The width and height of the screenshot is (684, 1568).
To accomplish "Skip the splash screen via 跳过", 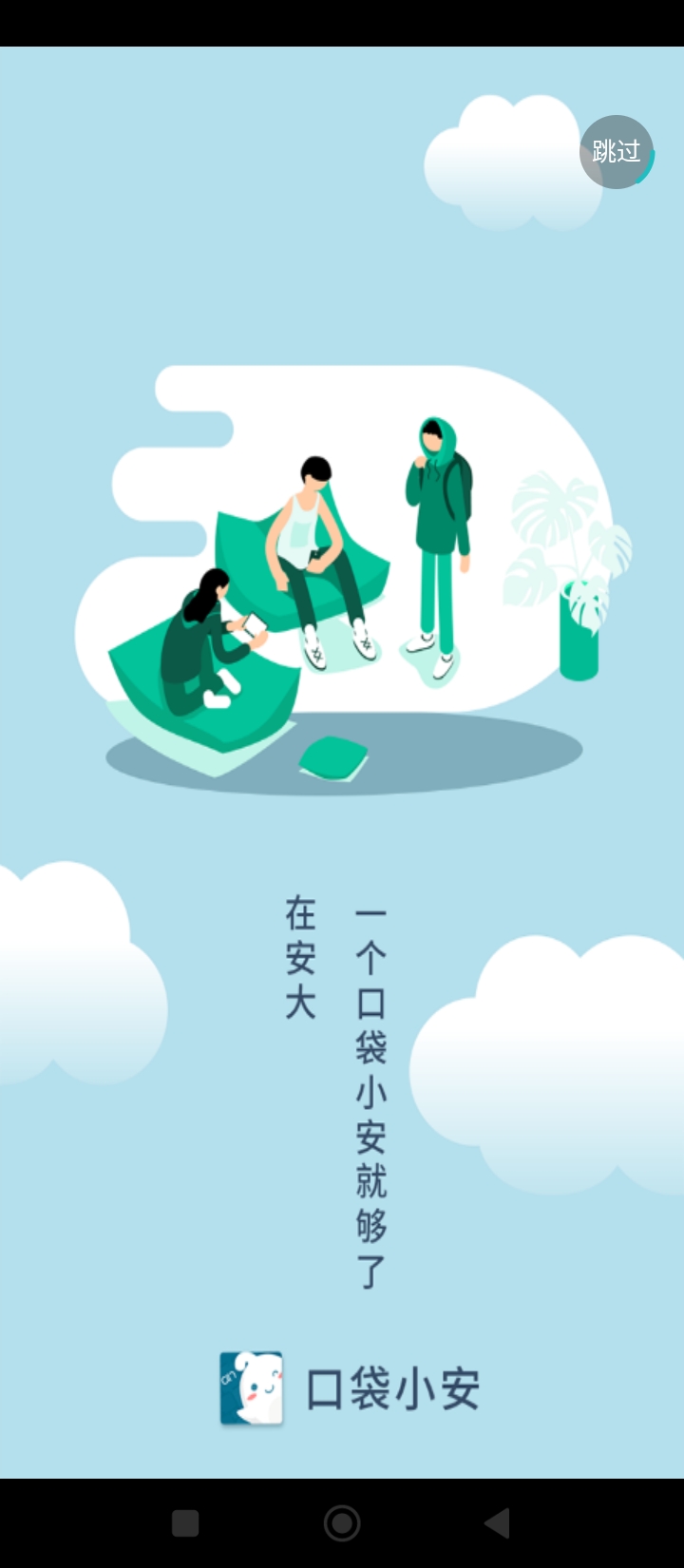I will tap(617, 152).
